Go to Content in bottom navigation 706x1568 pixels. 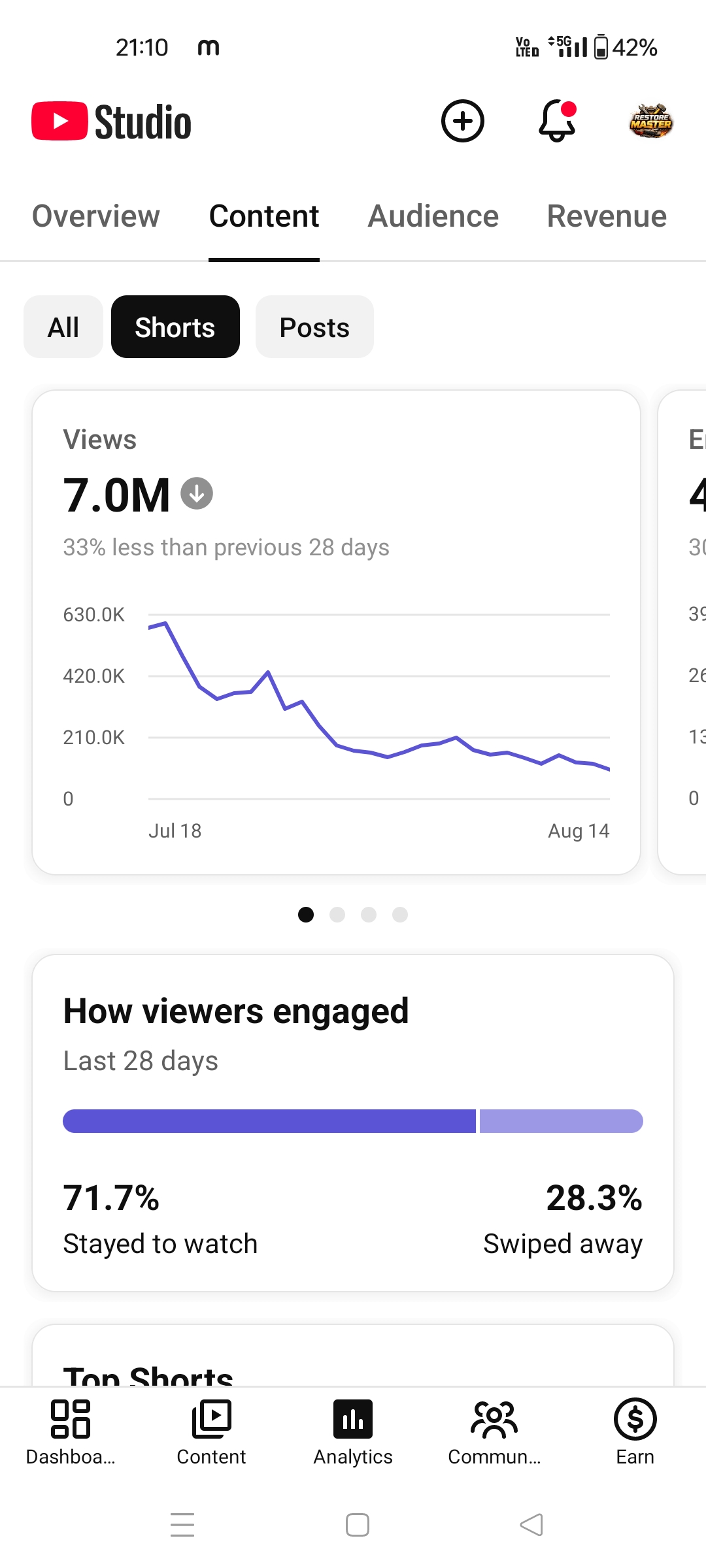point(211,1432)
